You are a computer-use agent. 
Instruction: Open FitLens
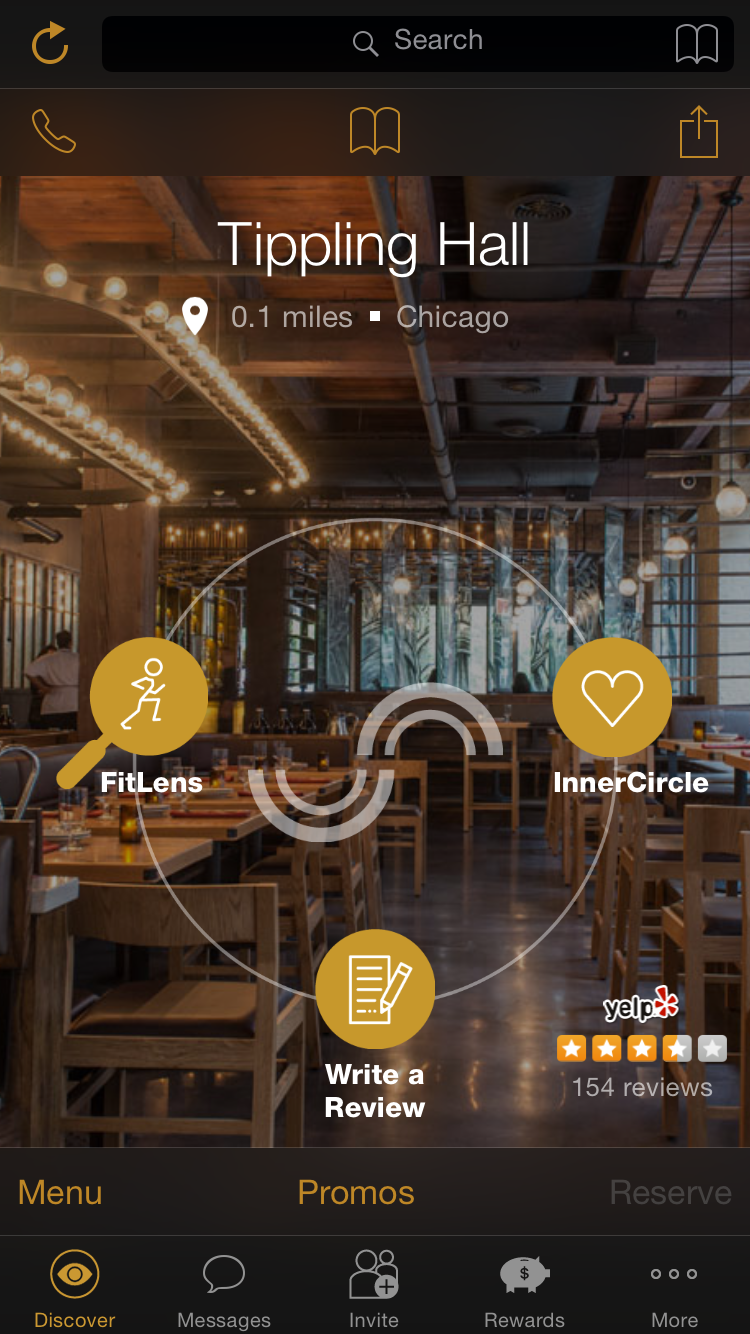pyautogui.click(x=149, y=698)
